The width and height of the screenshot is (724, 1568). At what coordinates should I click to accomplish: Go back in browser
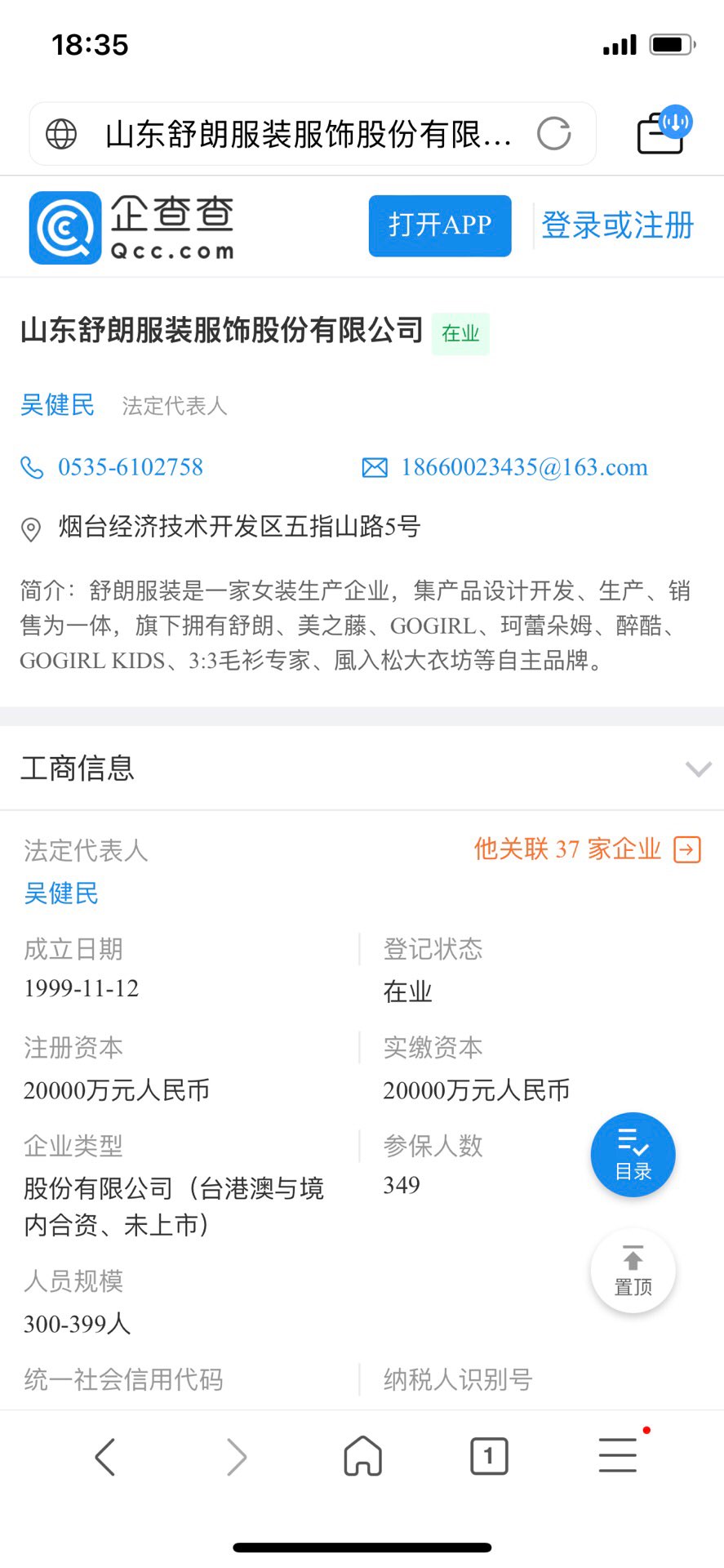coord(105,1456)
